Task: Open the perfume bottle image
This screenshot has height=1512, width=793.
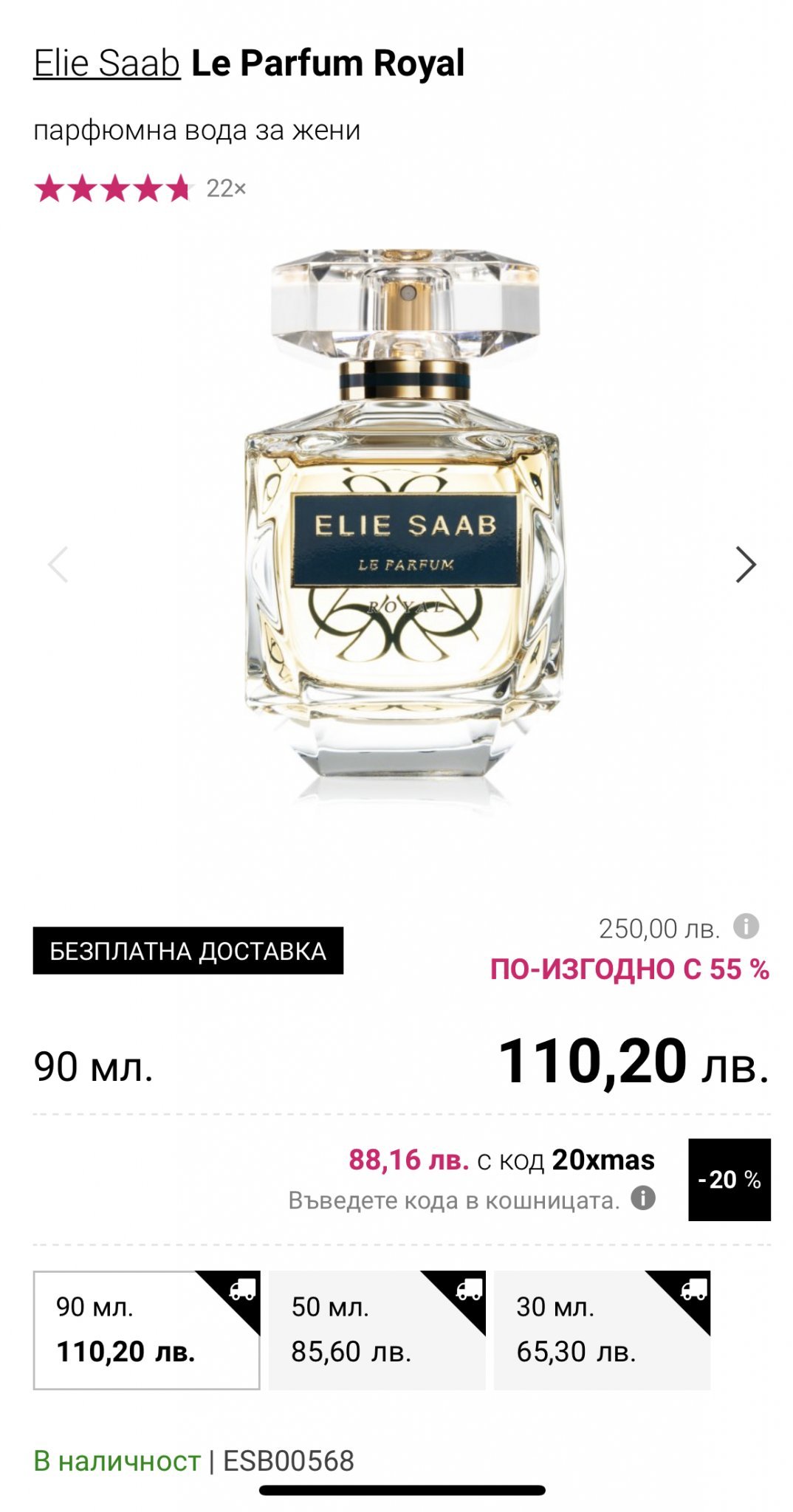Action: pos(402,528)
